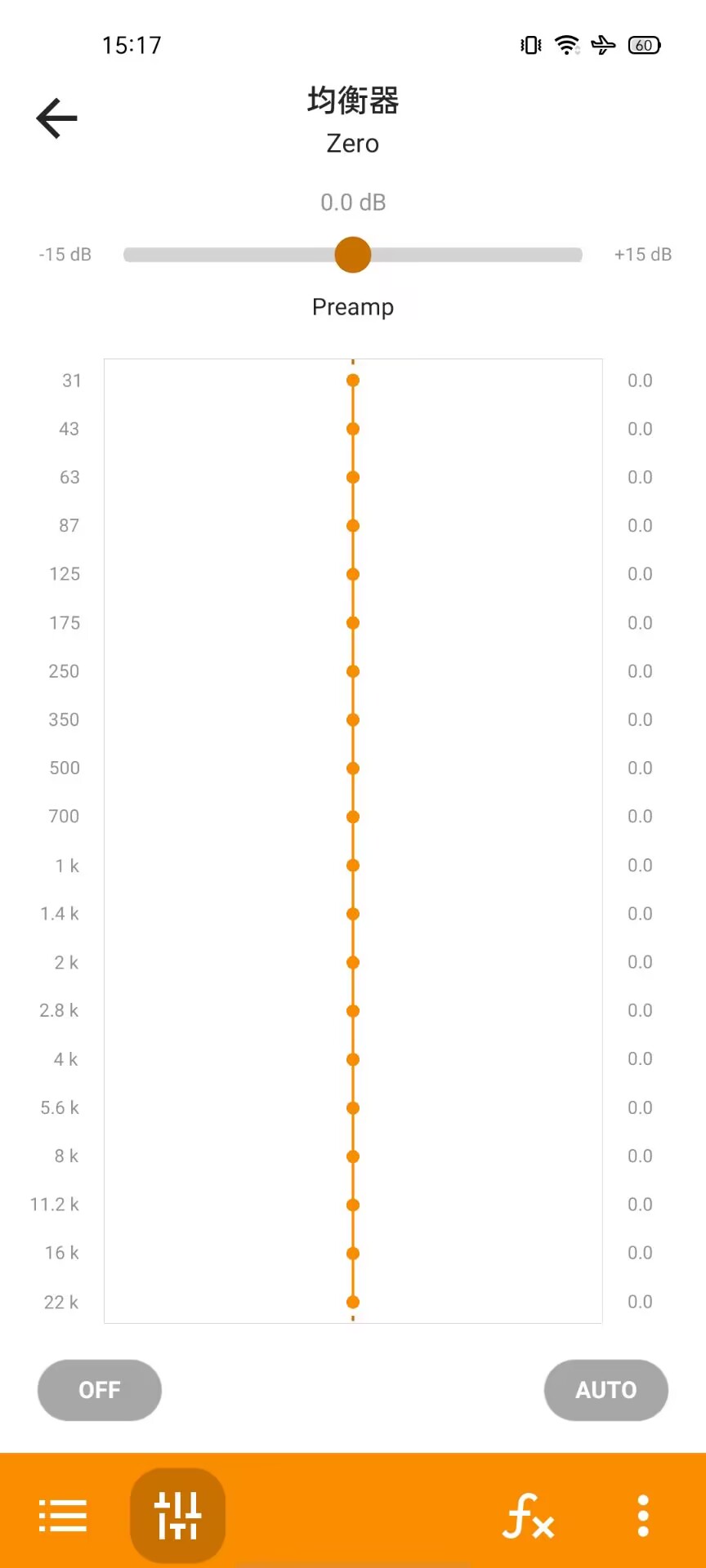
Task: Tap the Preamp slider handle
Action: coord(353,255)
